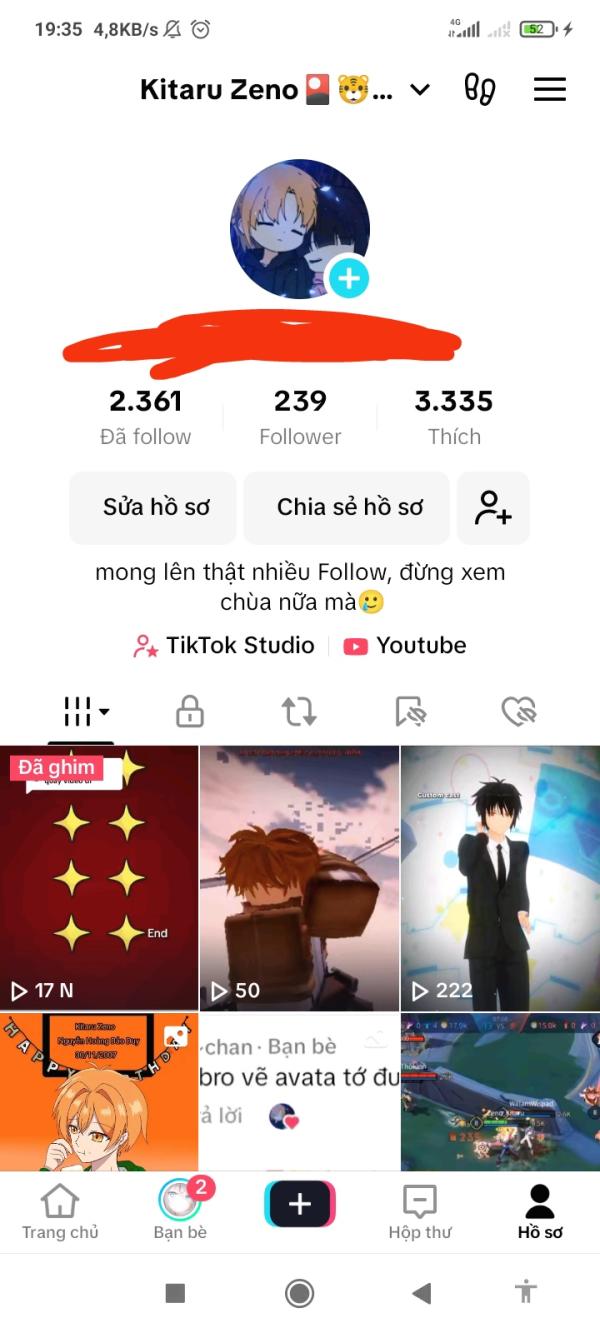600x1333 pixels.
Task: Open the video with 222 views
Action: (500, 878)
